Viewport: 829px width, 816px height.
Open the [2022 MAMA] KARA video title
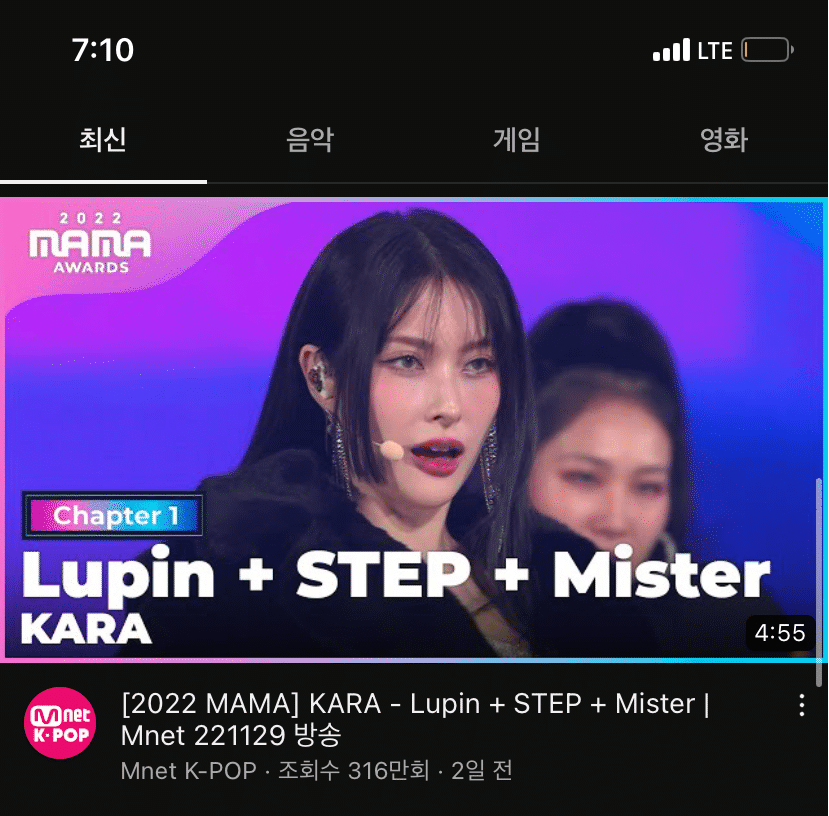(x=415, y=720)
